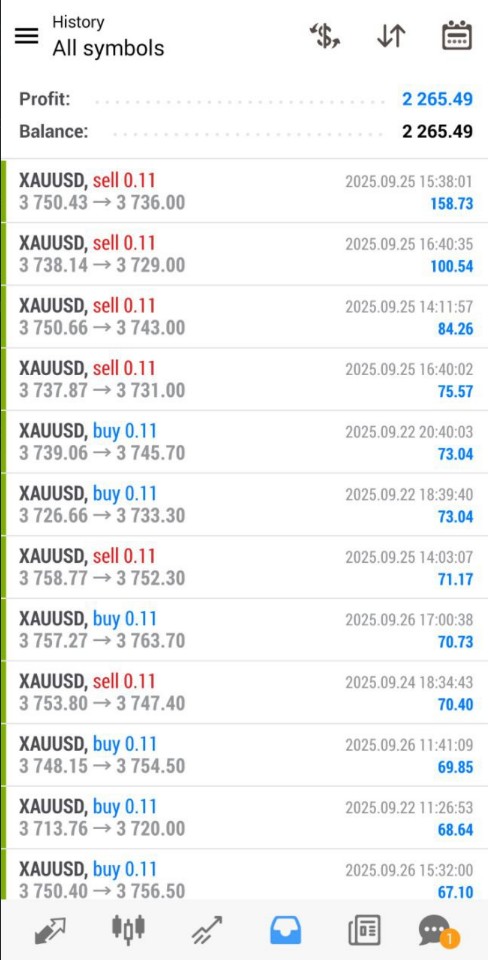488x960 pixels.
Task: View the buy trade with profit 70.73
Action: [244, 629]
